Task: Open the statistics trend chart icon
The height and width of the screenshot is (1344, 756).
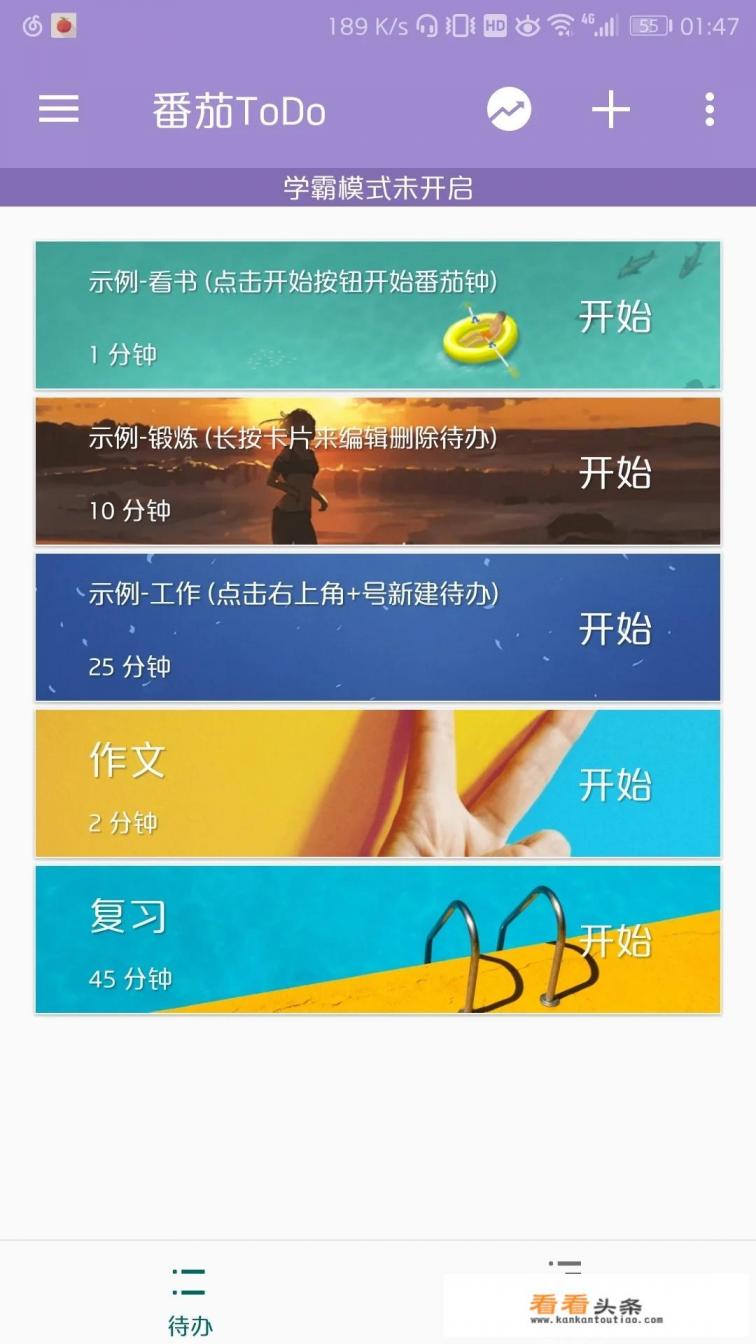Action: [508, 110]
